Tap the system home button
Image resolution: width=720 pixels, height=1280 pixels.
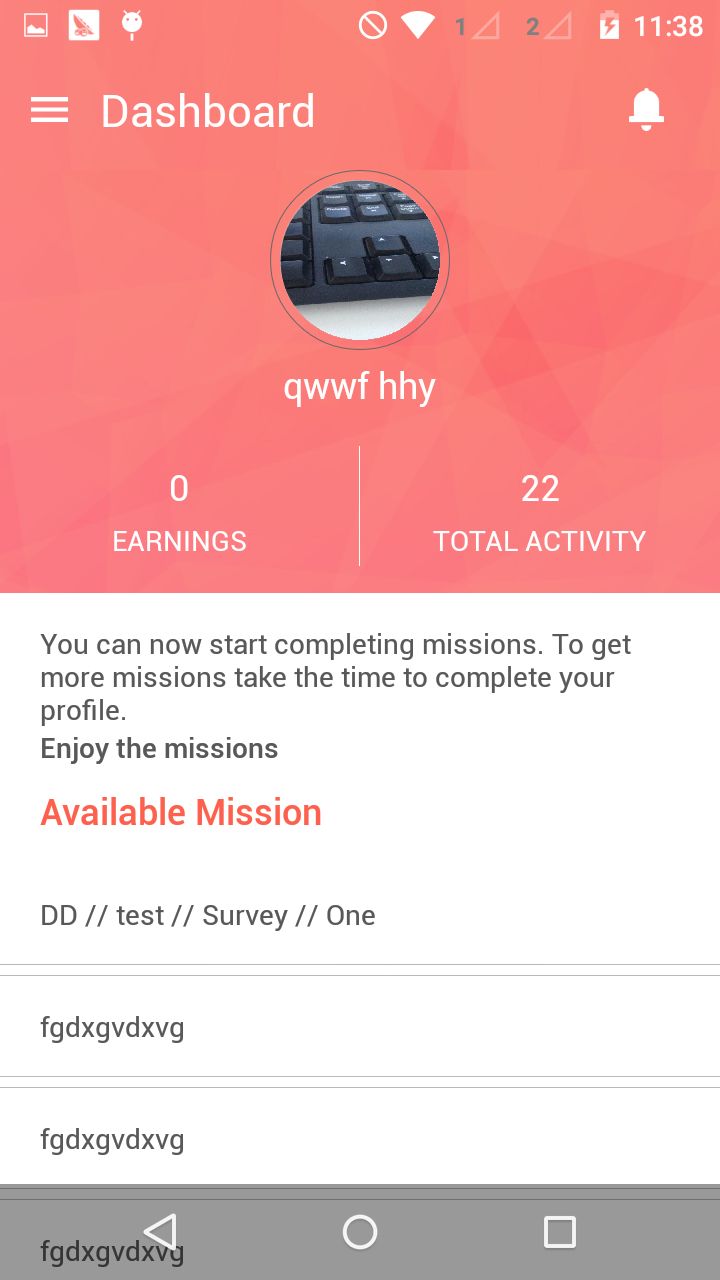click(x=360, y=1232)
